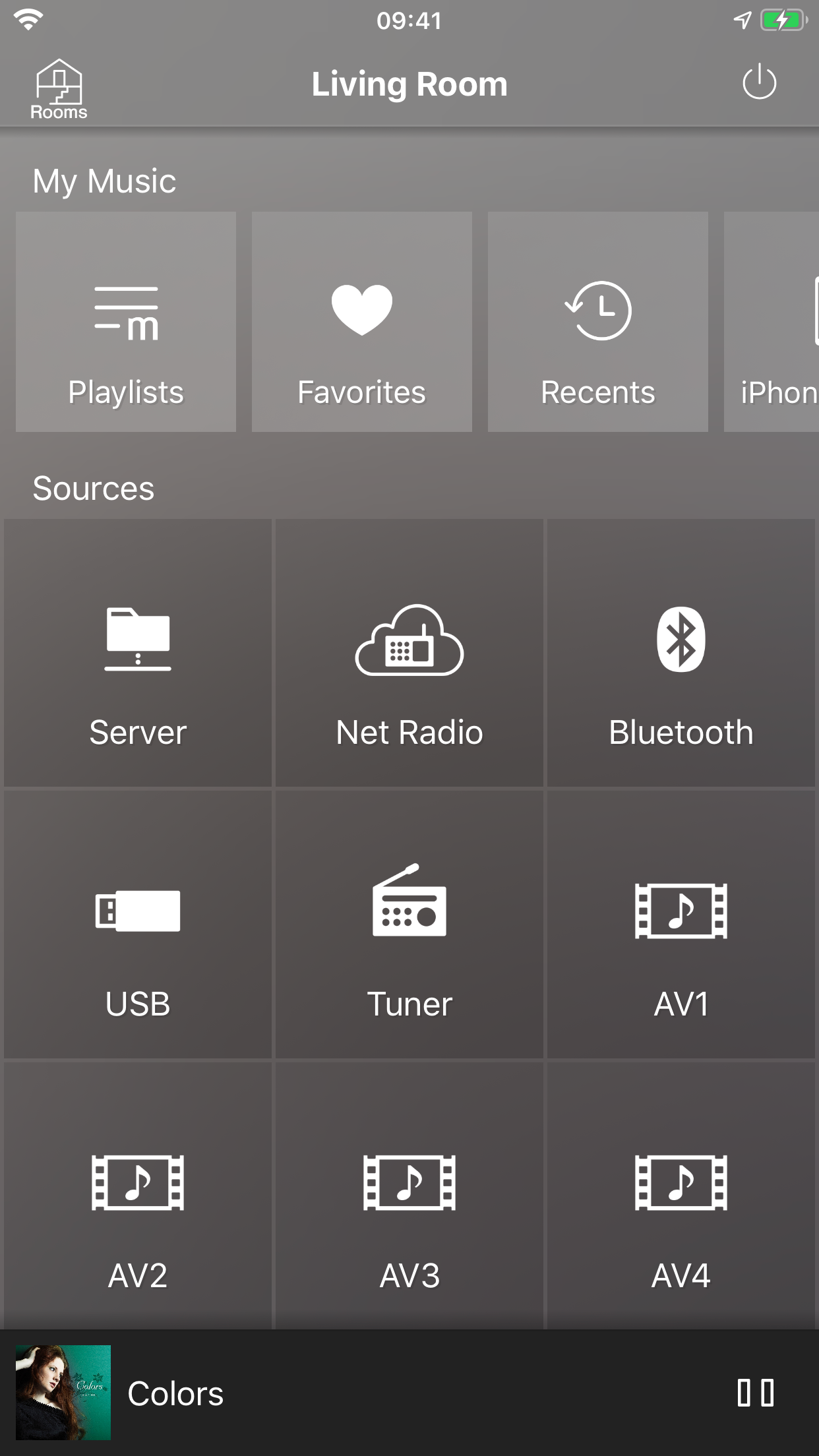Tap the power button for Living Room

click(759, 83)
